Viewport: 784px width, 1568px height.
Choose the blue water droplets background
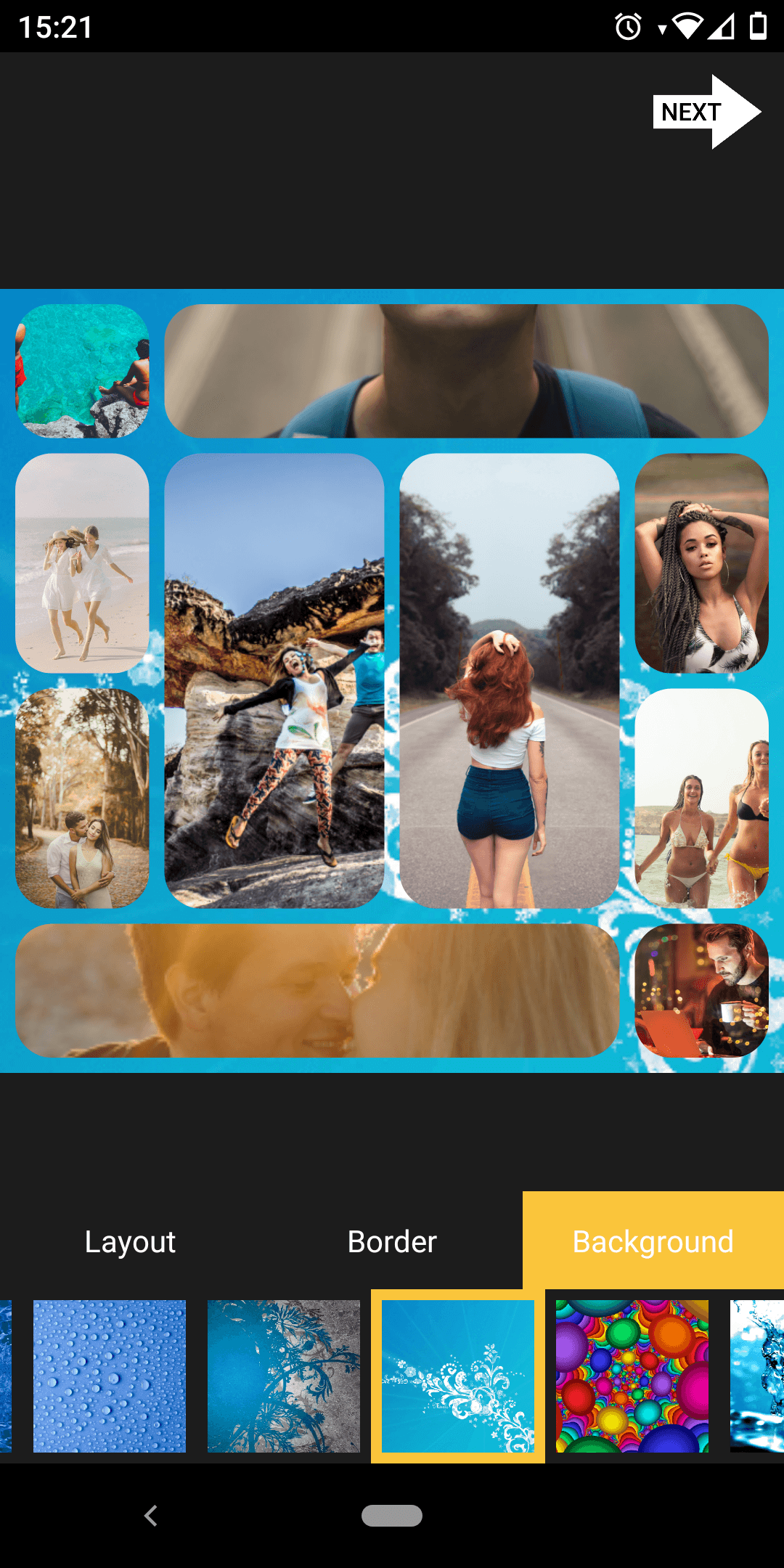point(110,1376)
